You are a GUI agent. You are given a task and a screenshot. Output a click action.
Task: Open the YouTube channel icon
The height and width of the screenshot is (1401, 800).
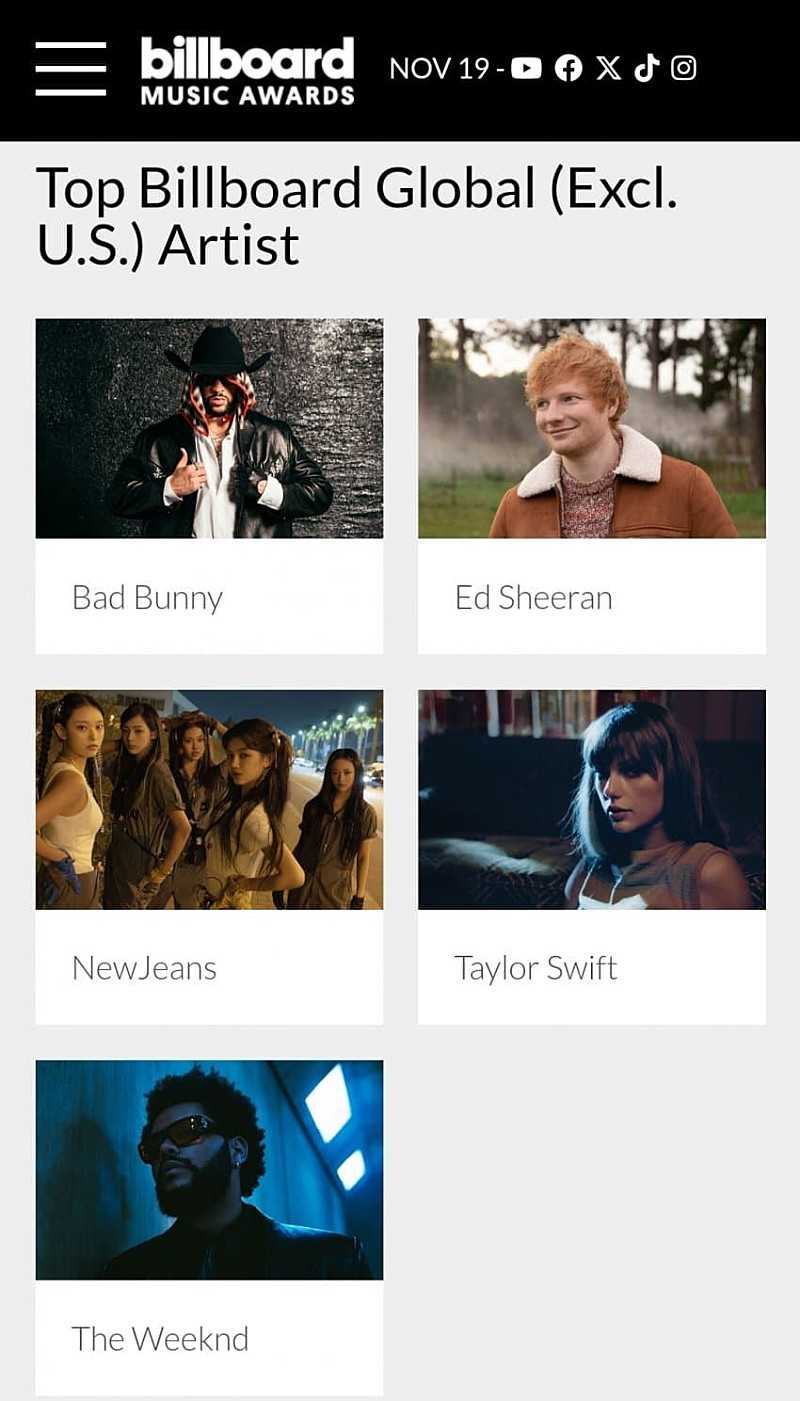coord(526,68)
